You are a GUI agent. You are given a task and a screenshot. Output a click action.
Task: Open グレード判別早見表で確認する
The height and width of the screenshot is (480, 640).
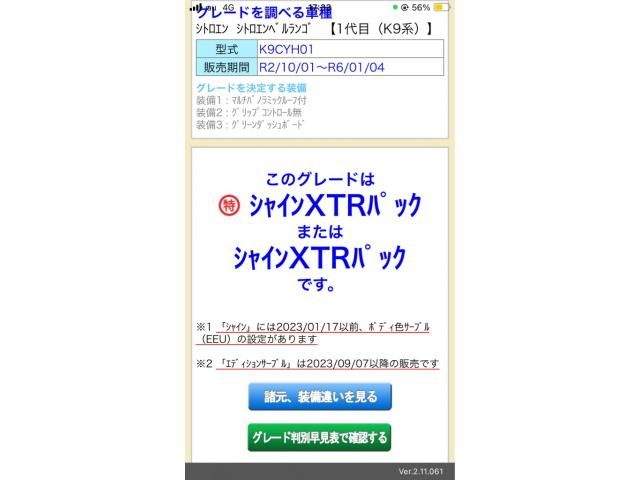pyautogui.click(x=319, y=437)
